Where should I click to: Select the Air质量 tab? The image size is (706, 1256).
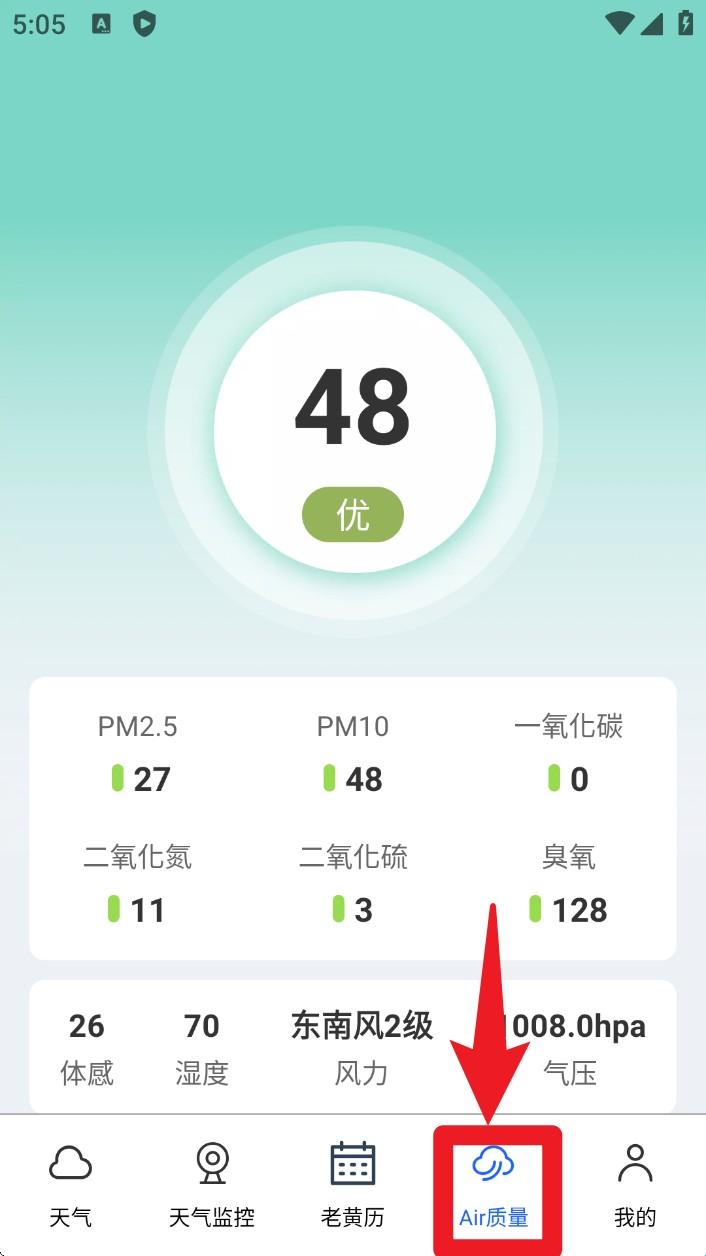[x=494, y=1187]
